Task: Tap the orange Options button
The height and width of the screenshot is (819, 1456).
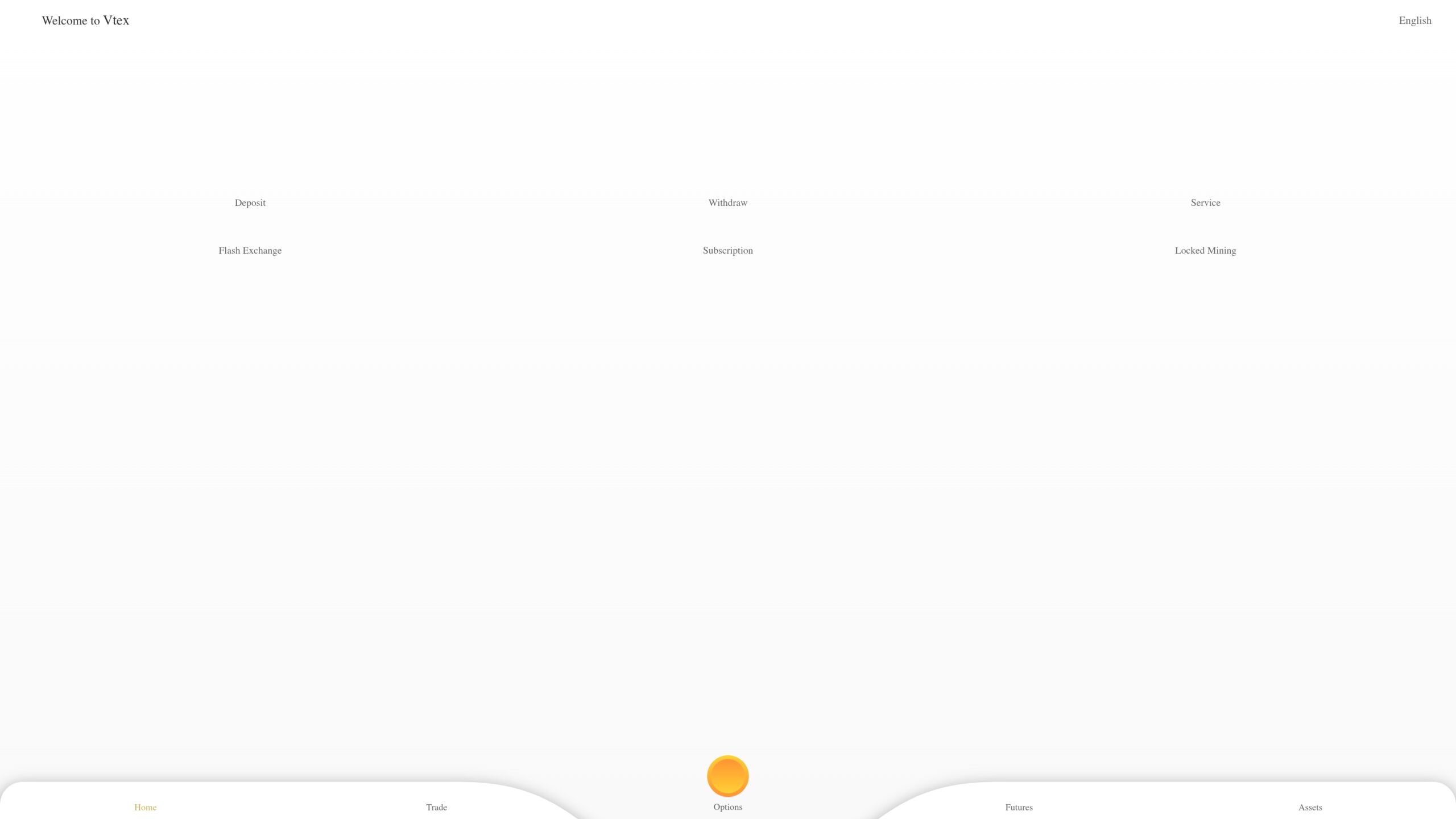Action: click(727, 776)
